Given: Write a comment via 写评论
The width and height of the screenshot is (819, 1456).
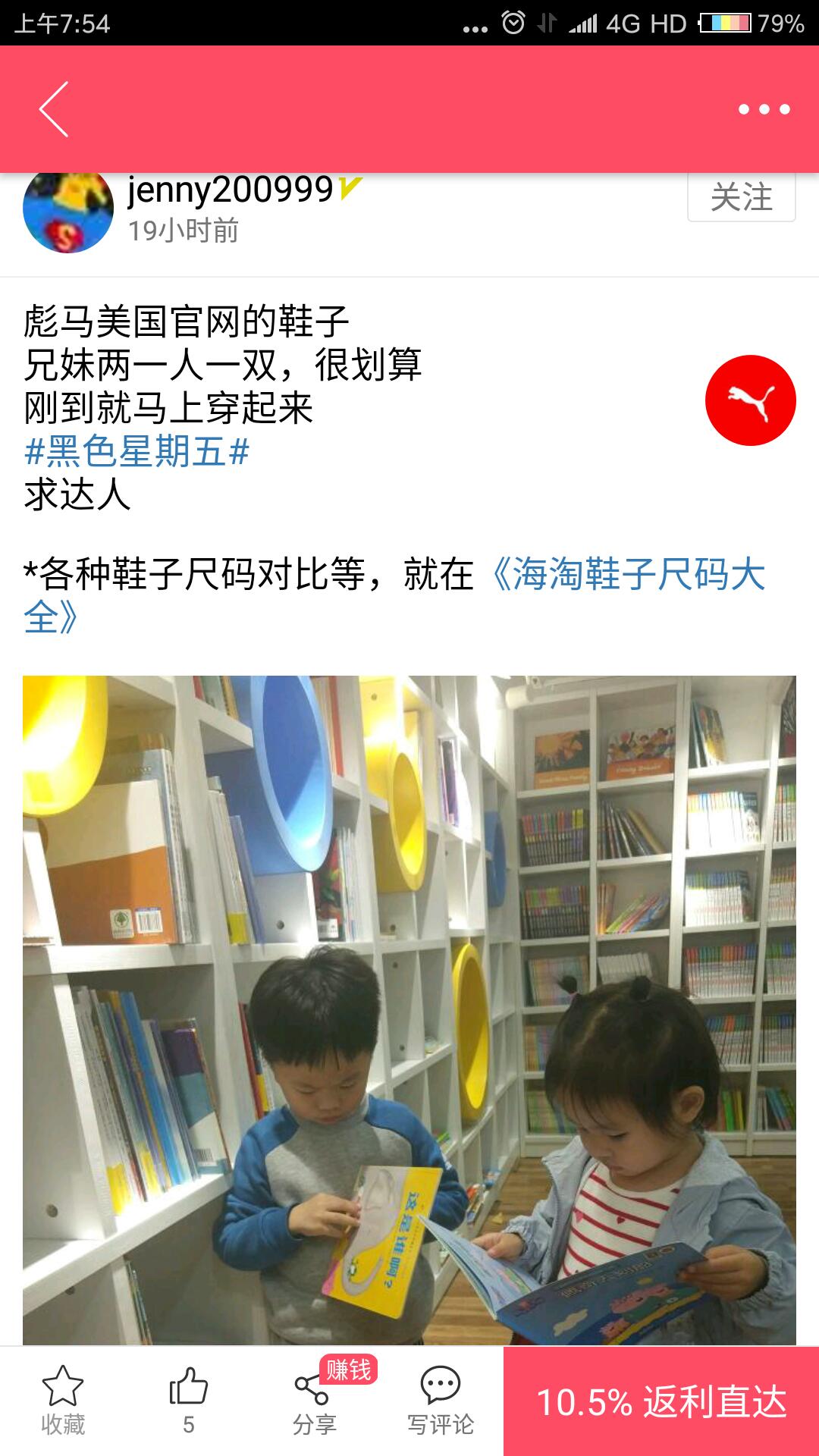Looking at the screenshot, I should click(441, 1401).
